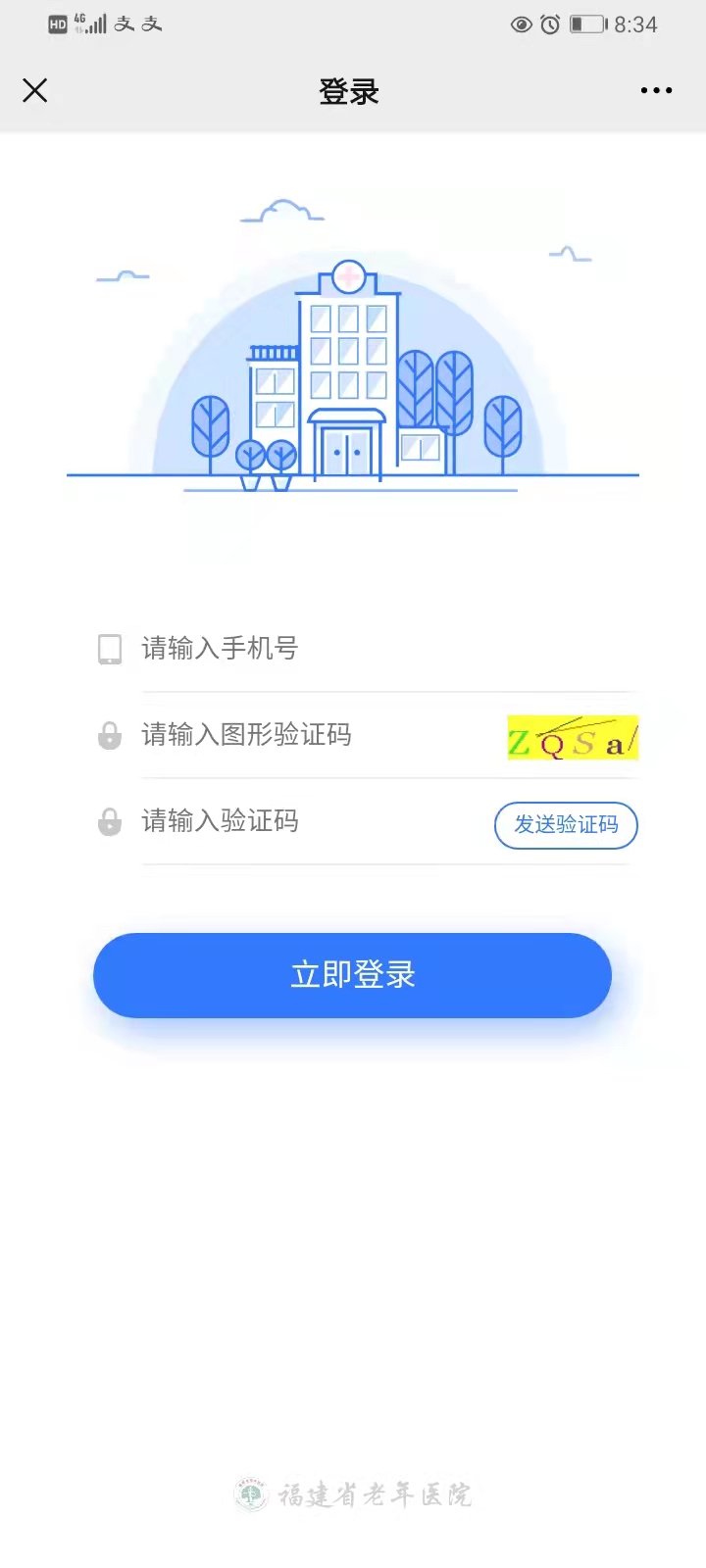Viewport: 706px width, 1568px height.
Task: Tap 发送验证码 to send the code
Action: (x=566, y=825)
